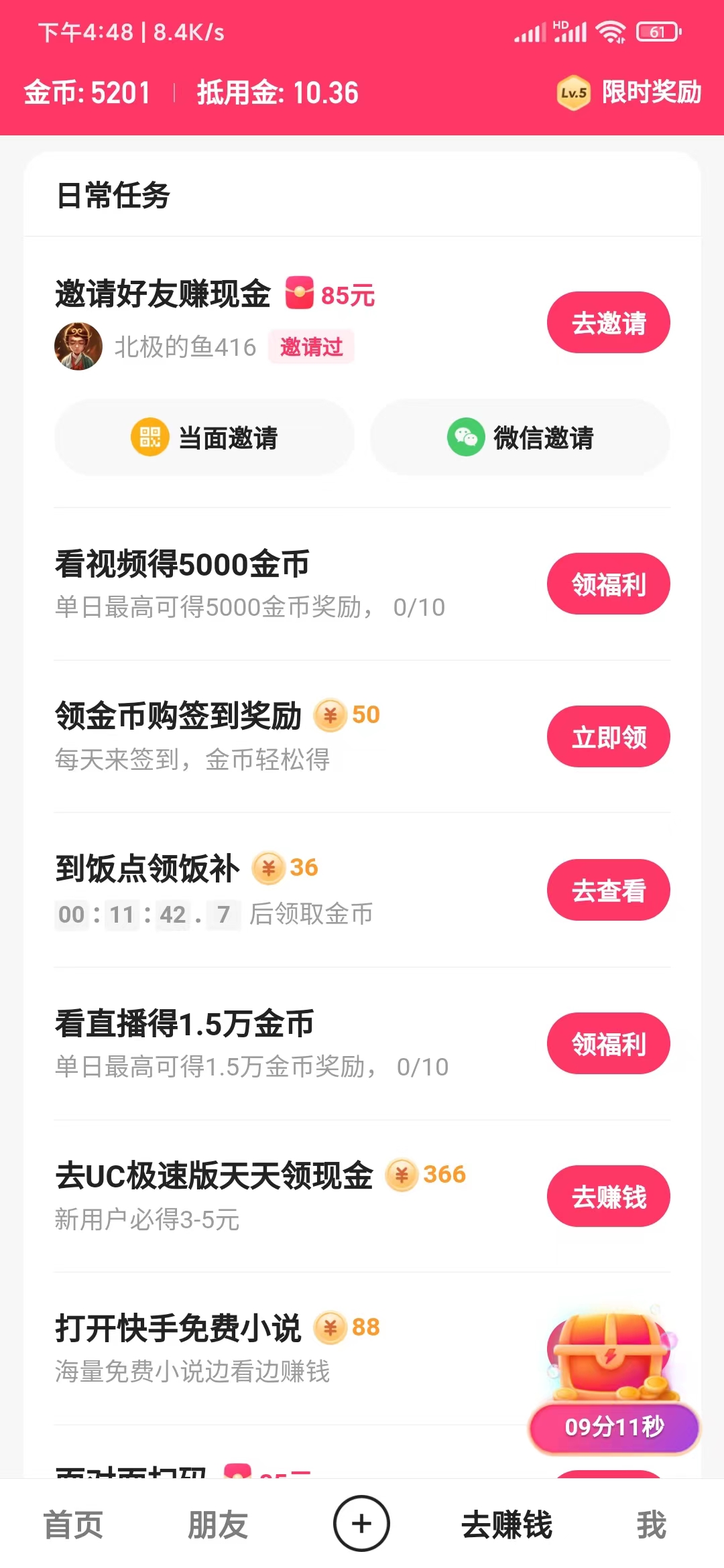Open the WeChat invite option
Viewport: 724px width, 1568px height.
coord(520,438)
